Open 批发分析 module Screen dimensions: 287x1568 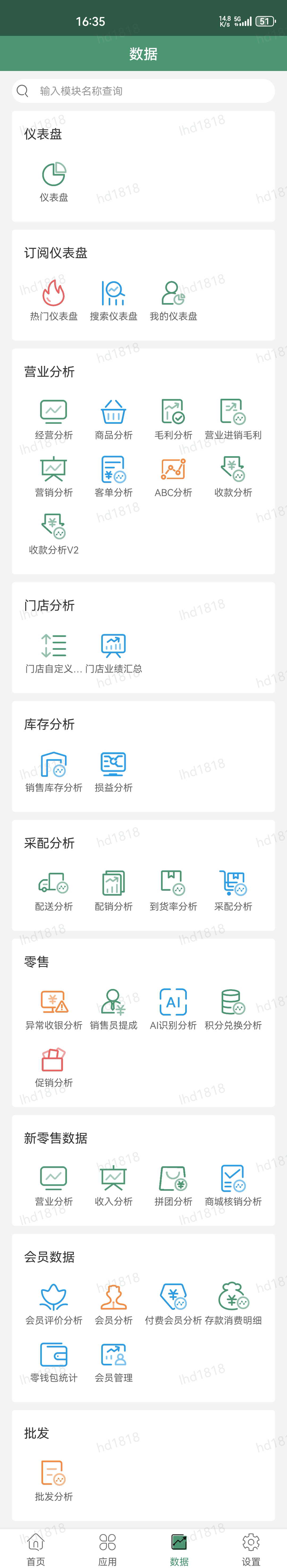53,1480
